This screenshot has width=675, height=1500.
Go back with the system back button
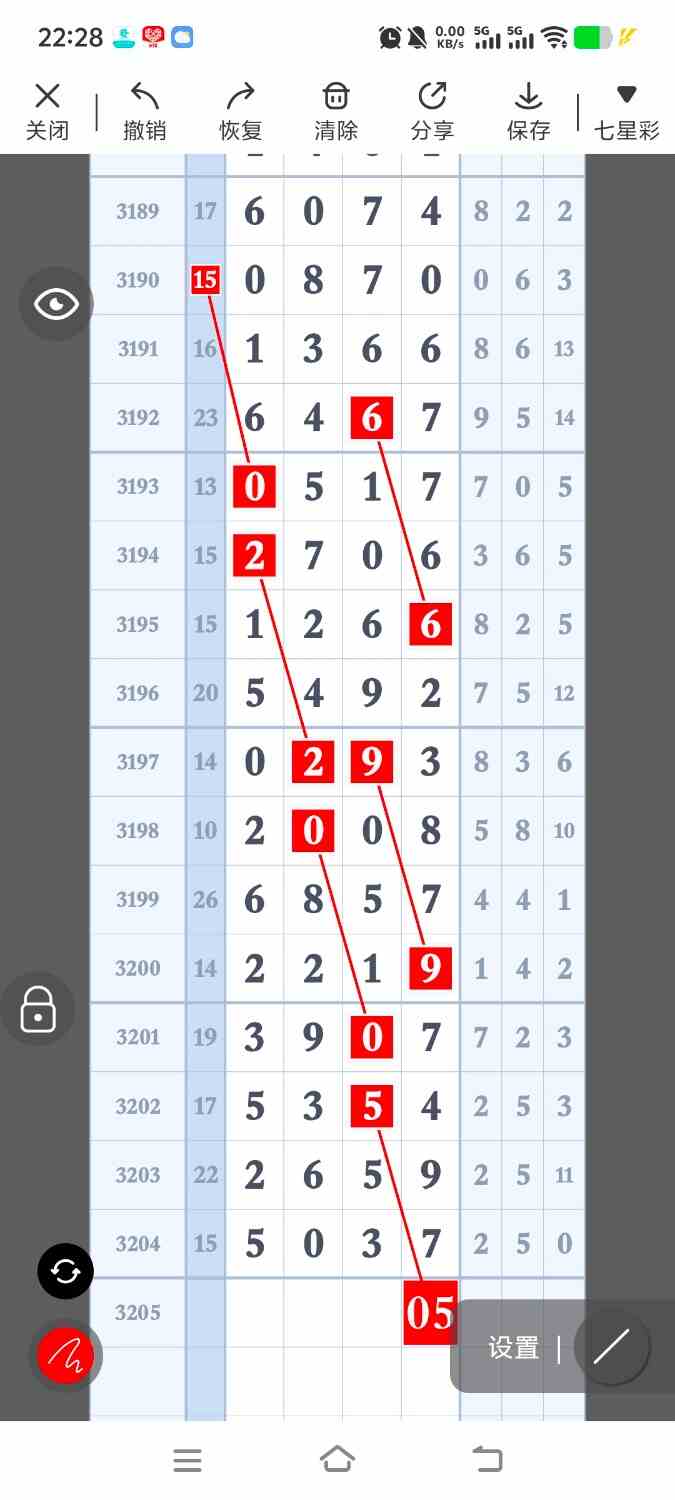[487, 1460]
